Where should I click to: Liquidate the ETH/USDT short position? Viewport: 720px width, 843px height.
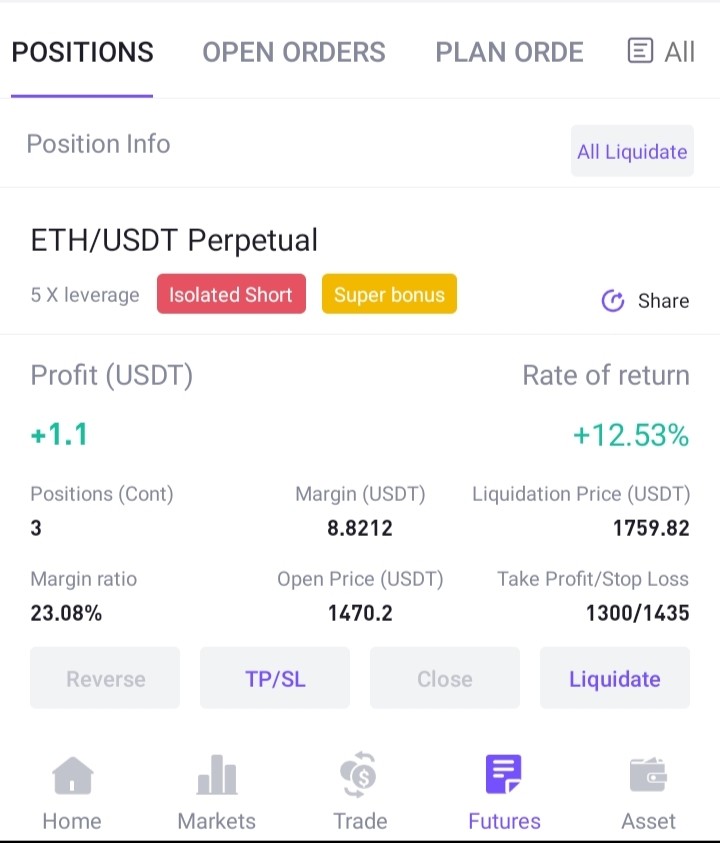click(x=615, y=678)
